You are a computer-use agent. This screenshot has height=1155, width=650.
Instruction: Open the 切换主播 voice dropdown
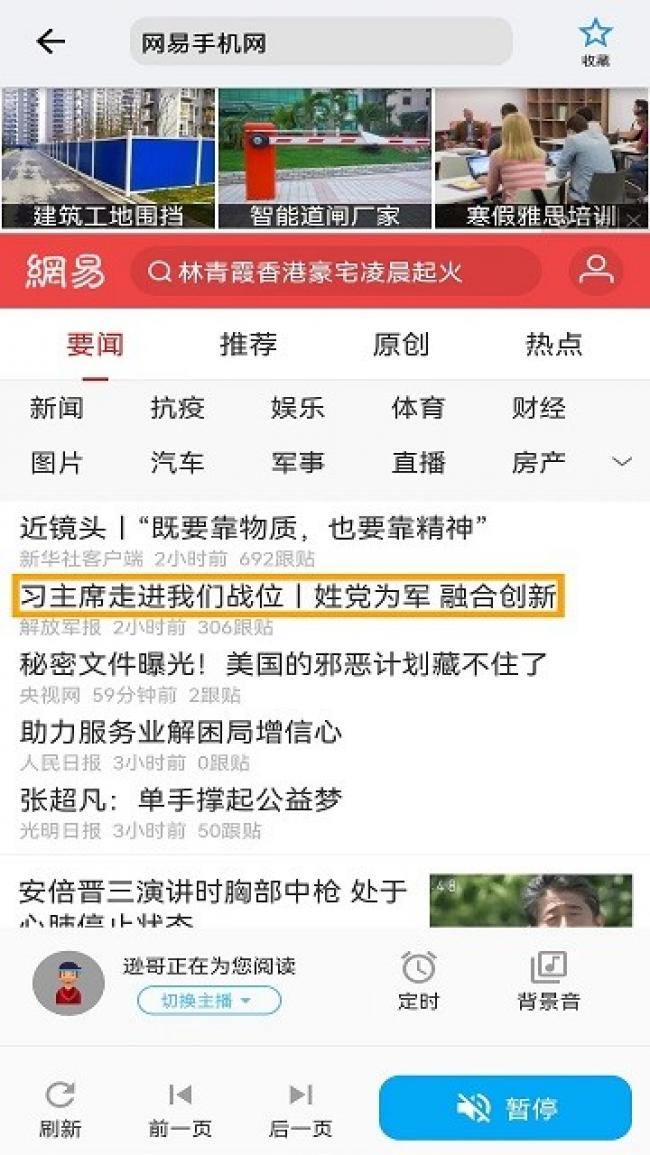(209, 1000)
